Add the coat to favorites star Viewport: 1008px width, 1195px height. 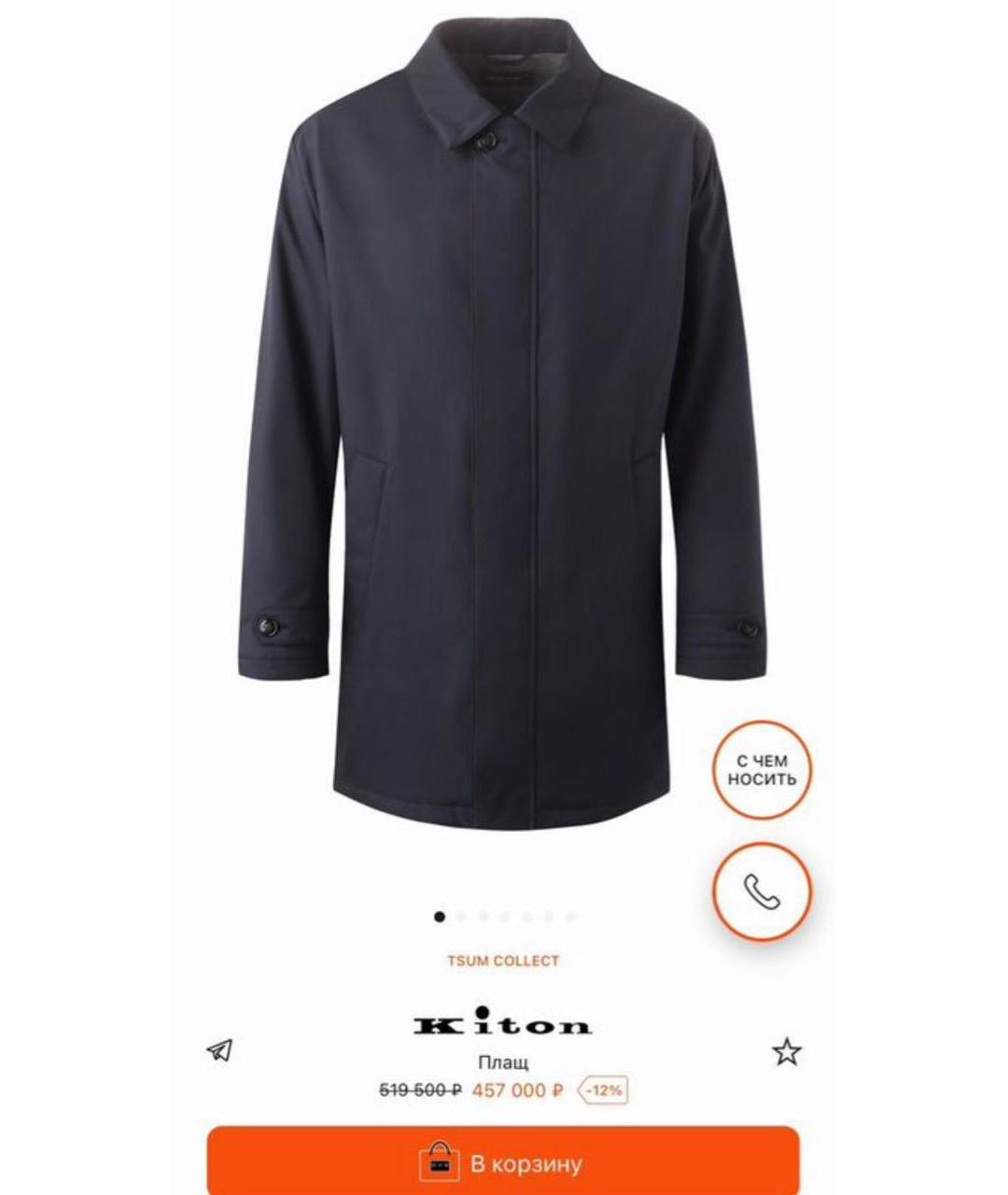point(787,1052)
